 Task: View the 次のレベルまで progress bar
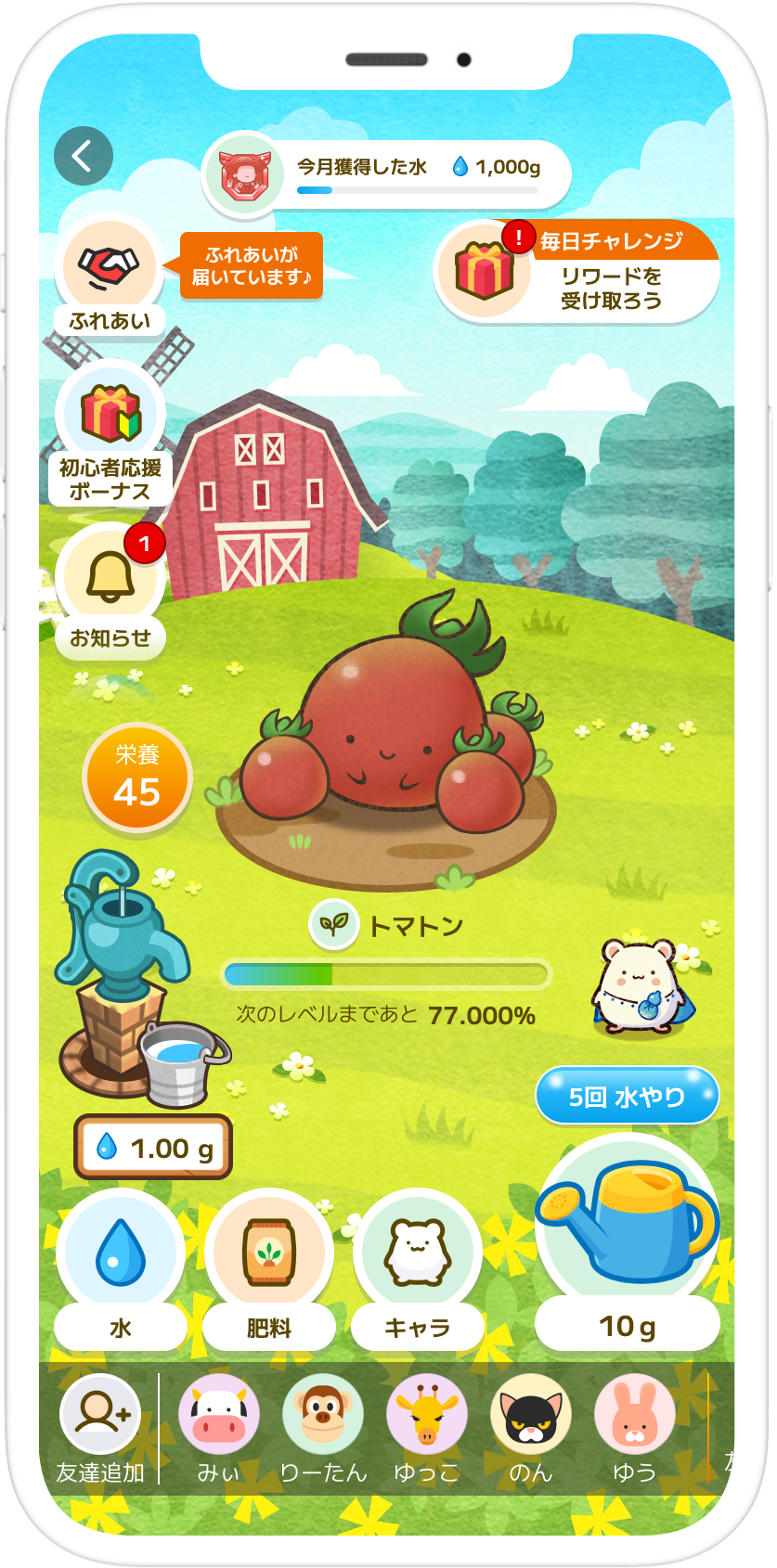(386, 971)
